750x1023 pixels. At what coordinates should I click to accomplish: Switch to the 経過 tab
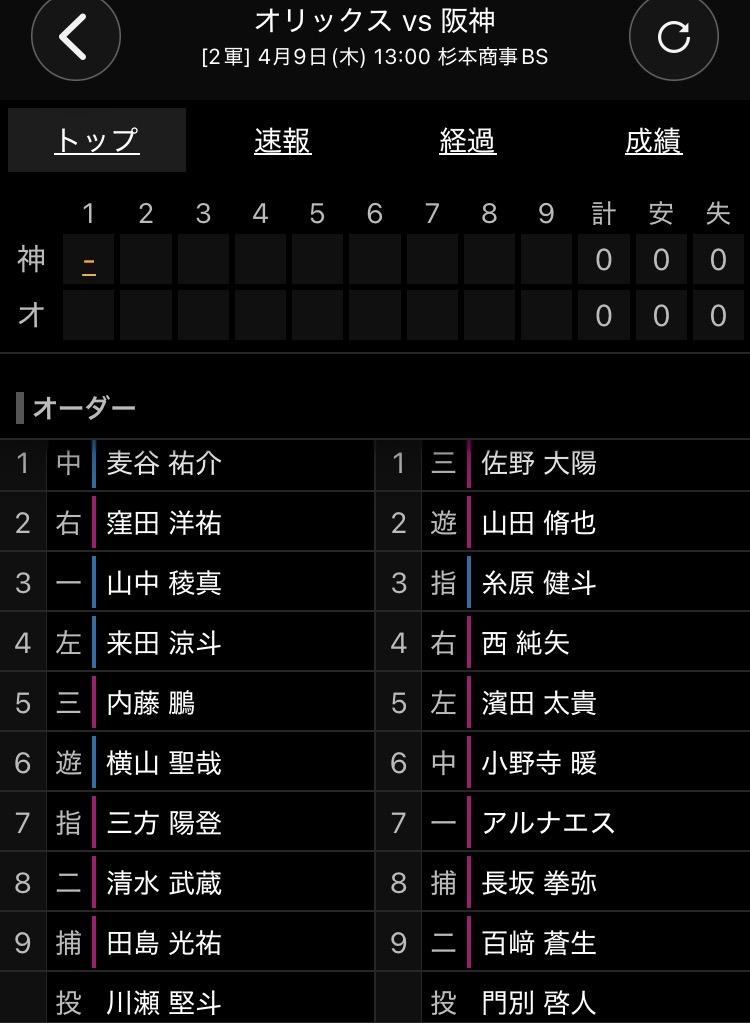pos(467,141)
